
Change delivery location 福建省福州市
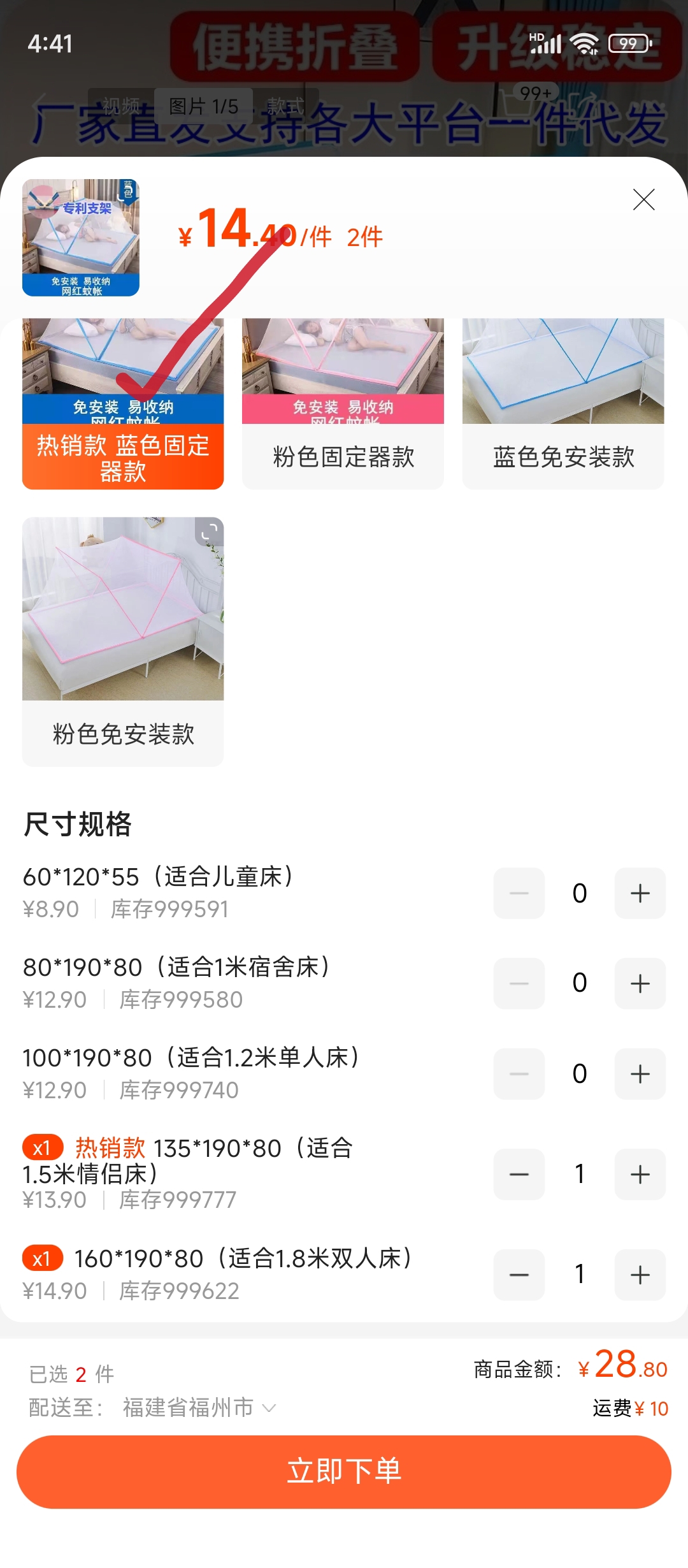coord(197,1407)
